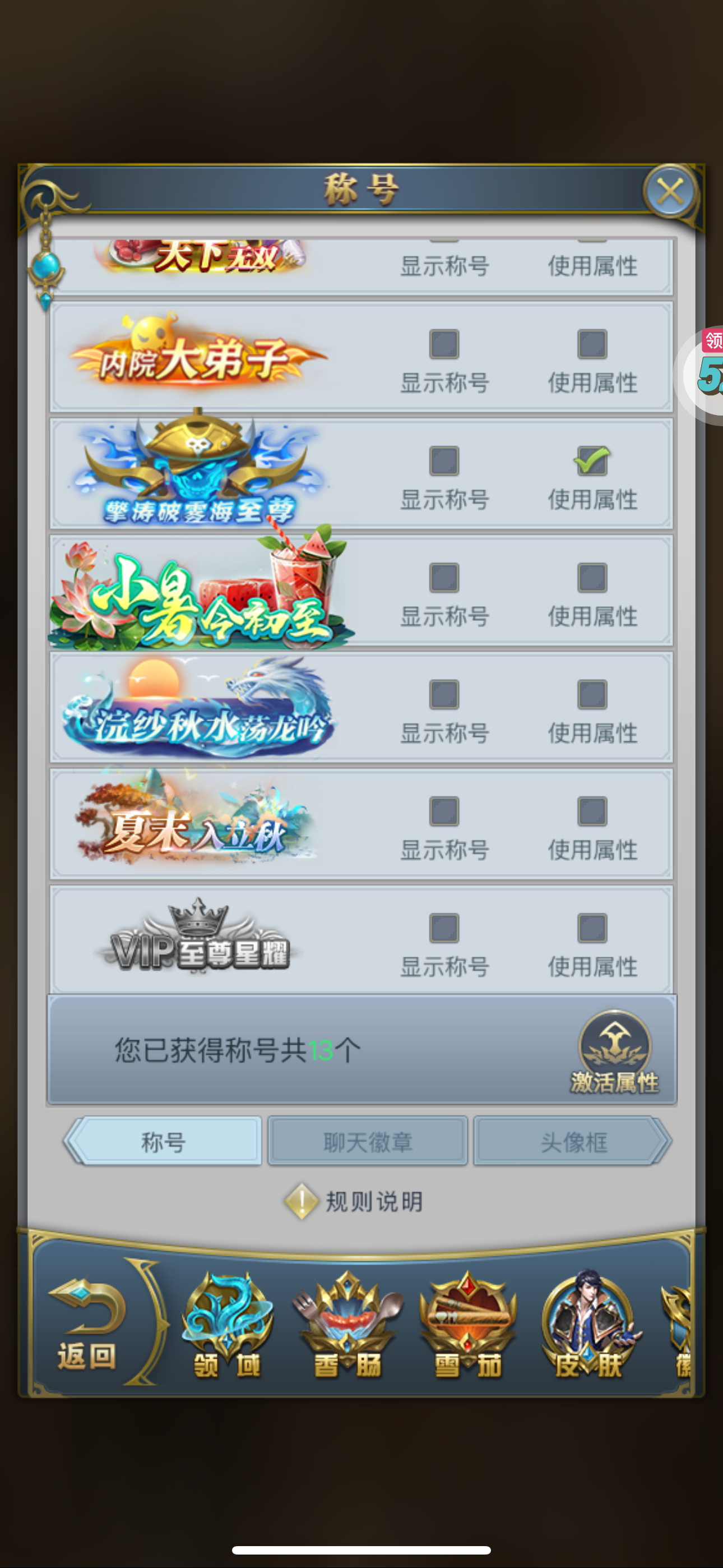Switch to the 聊天徽章 tab

[x=368, y=1141]
